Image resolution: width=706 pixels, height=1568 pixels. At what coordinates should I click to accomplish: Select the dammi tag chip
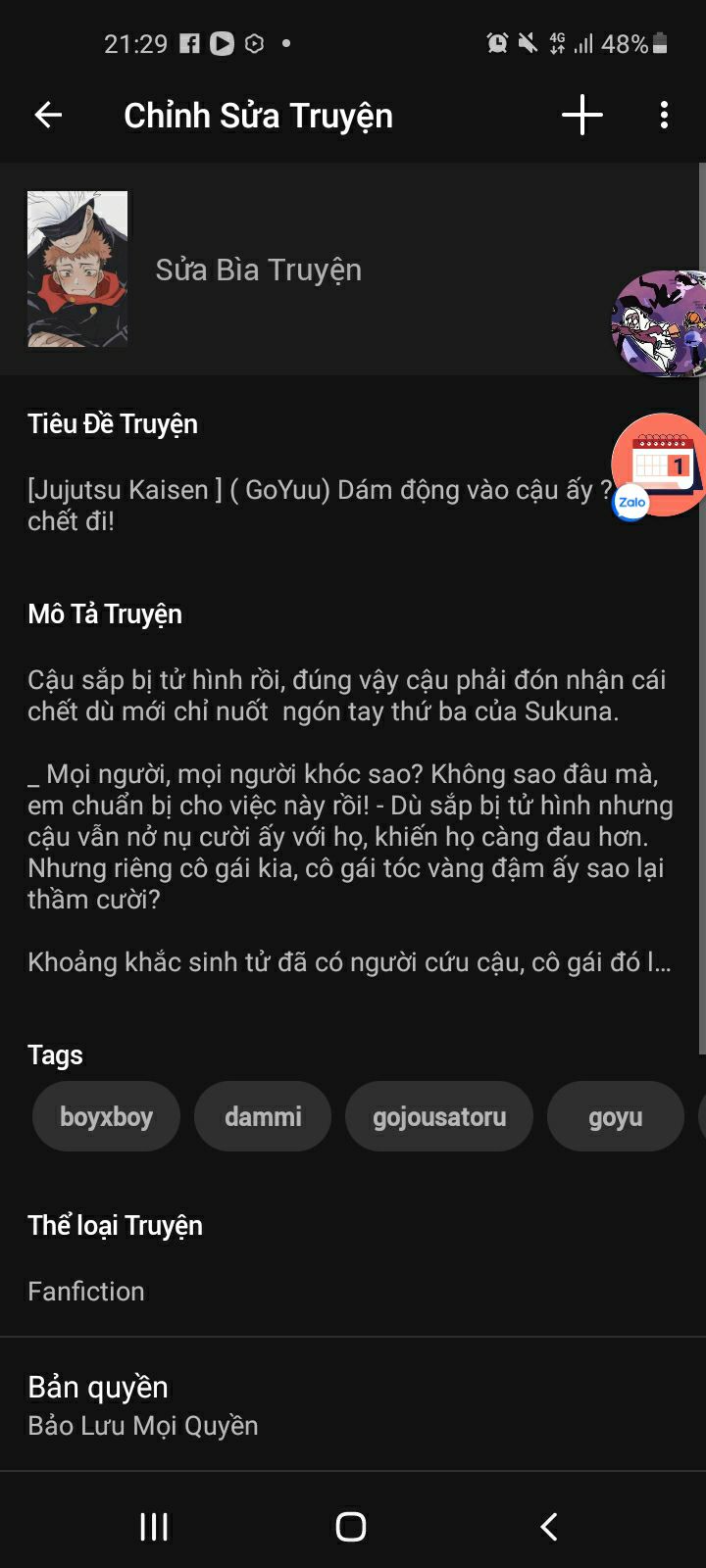point(263,1116)
